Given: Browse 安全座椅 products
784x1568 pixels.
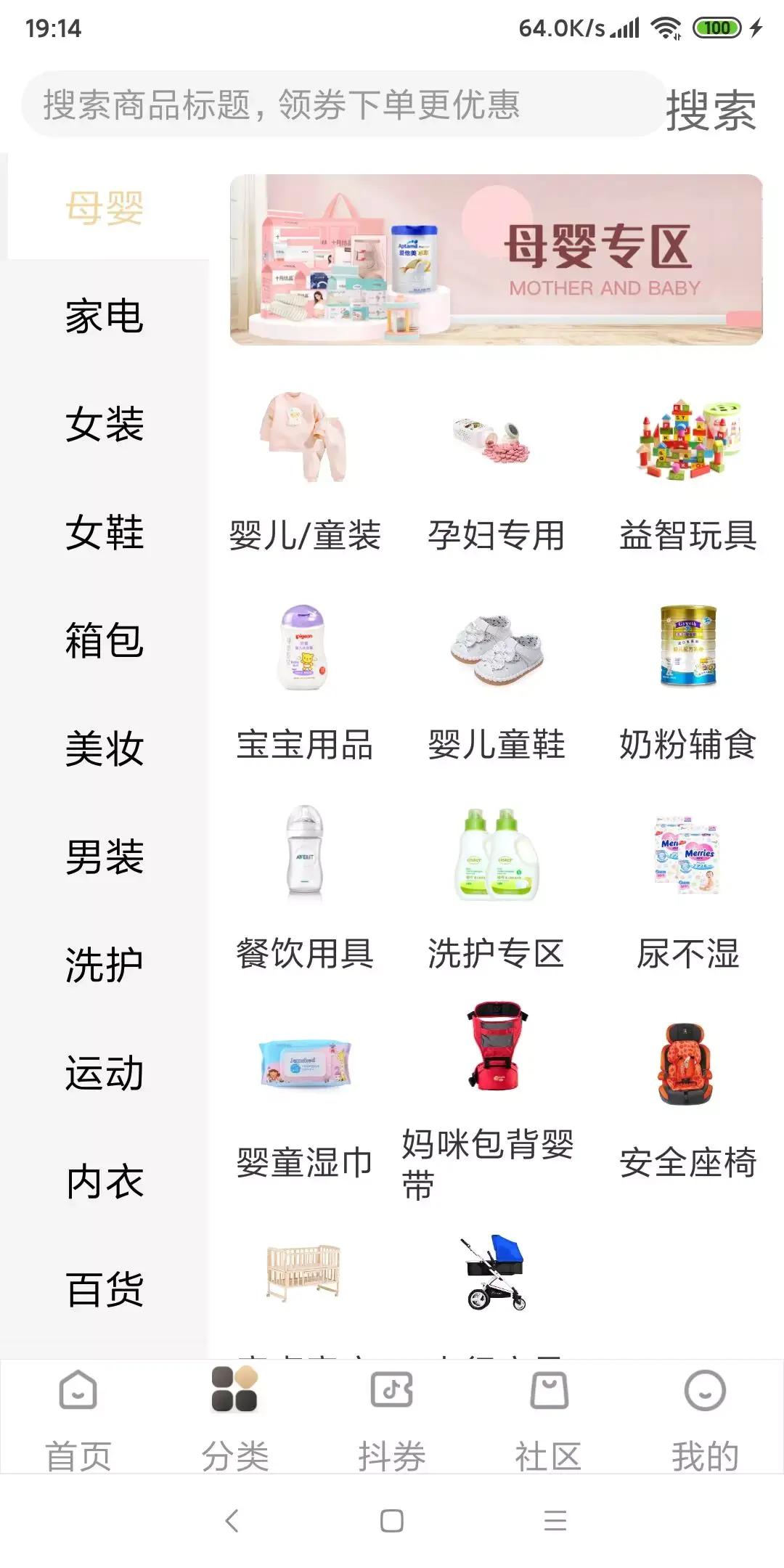Looking at the screenshot, I should click(x=688, y=1100).
